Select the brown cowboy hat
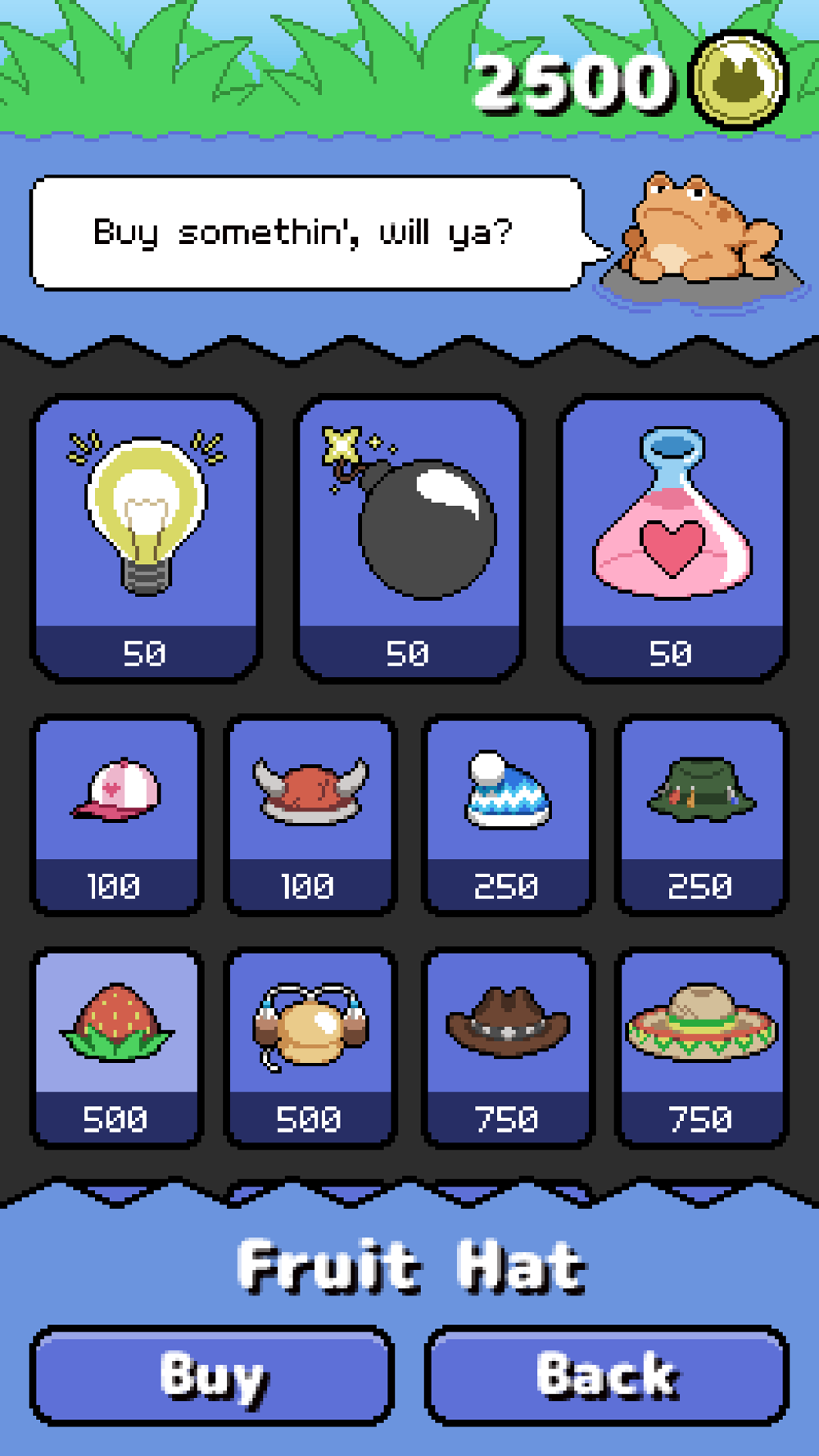 pos(508,1048)
